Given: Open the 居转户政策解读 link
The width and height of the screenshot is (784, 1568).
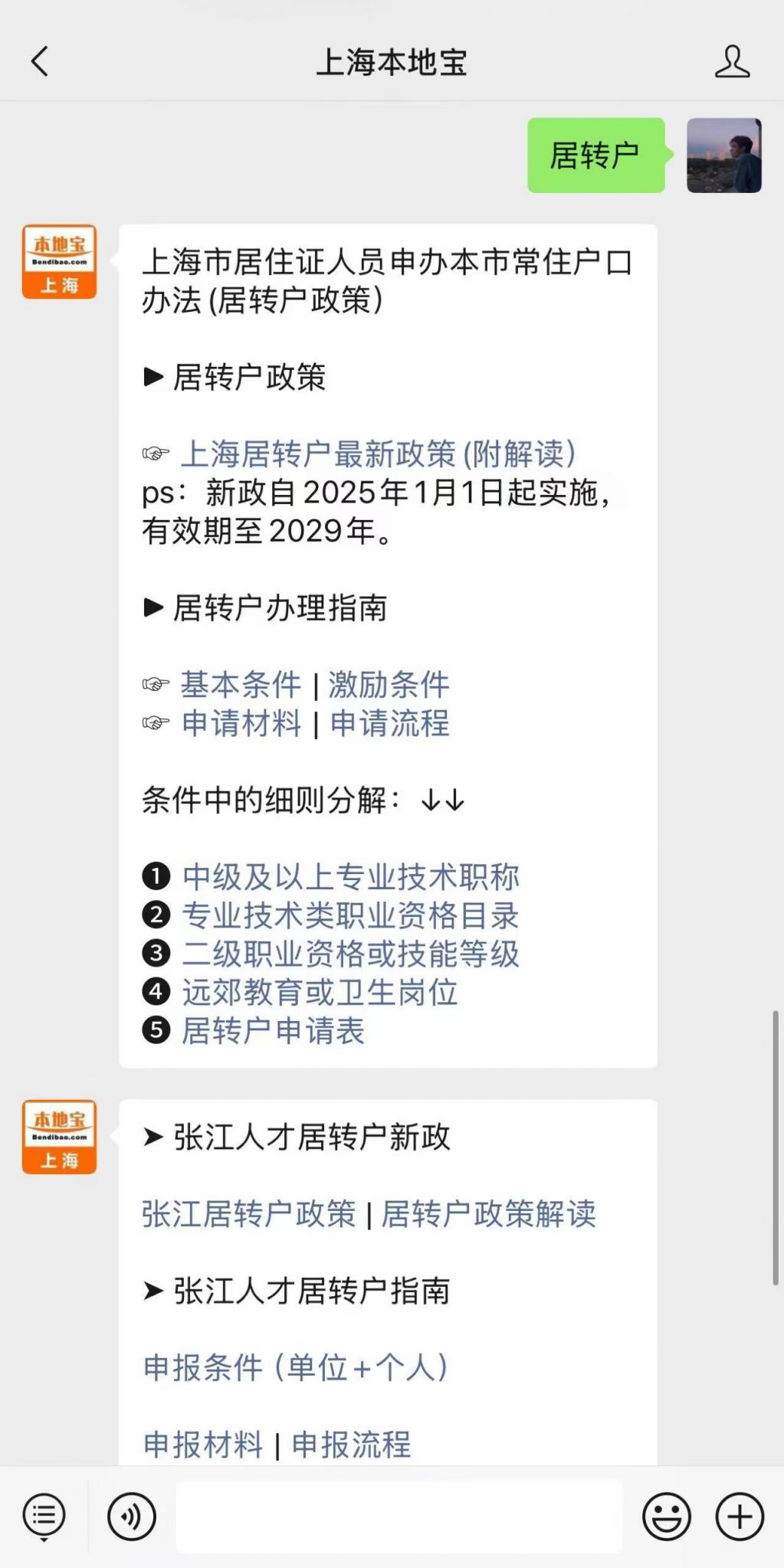Looking at the screenshot, I should [x=489, y=1214].
